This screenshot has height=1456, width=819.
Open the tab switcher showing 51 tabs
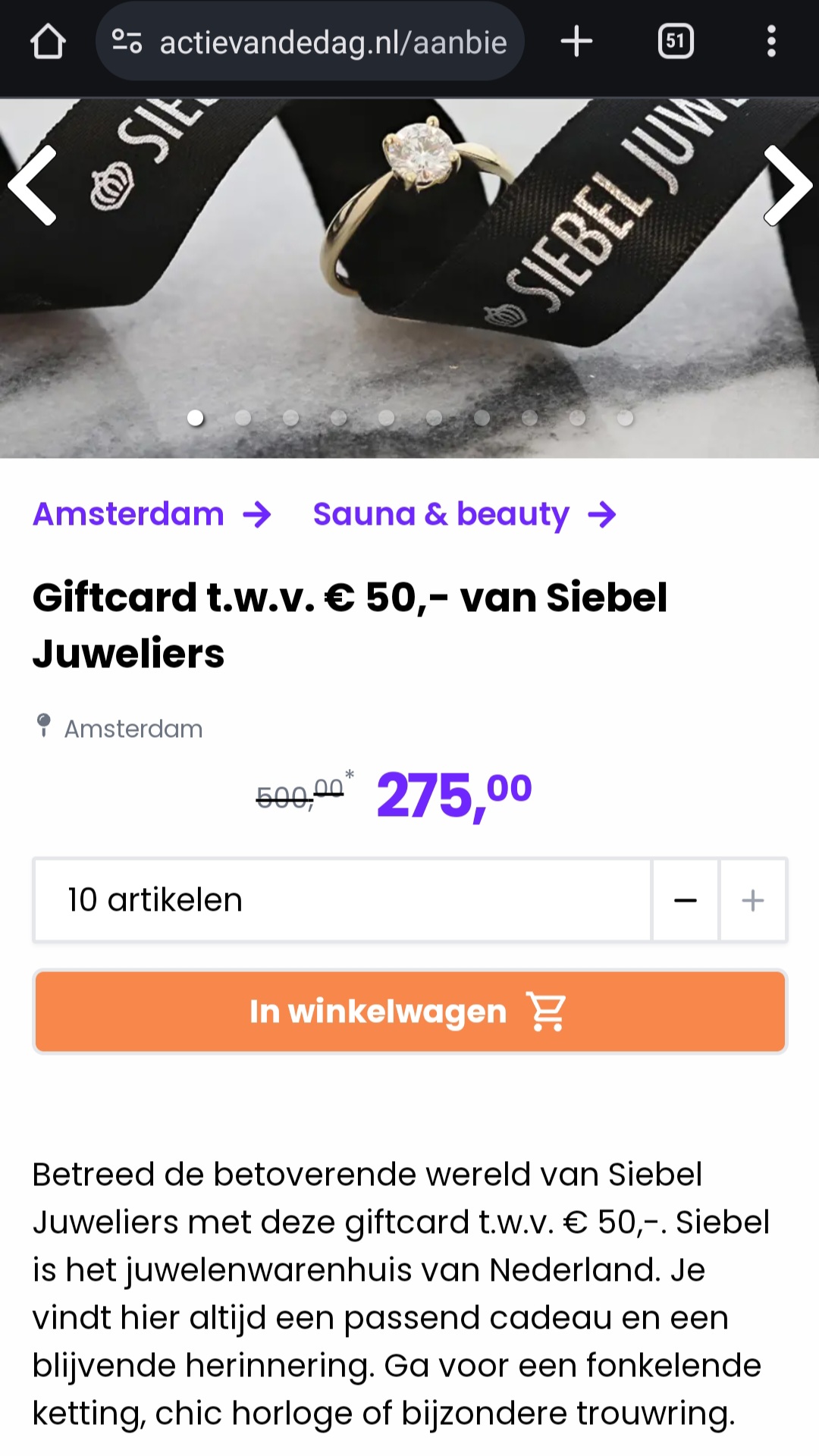676,42
